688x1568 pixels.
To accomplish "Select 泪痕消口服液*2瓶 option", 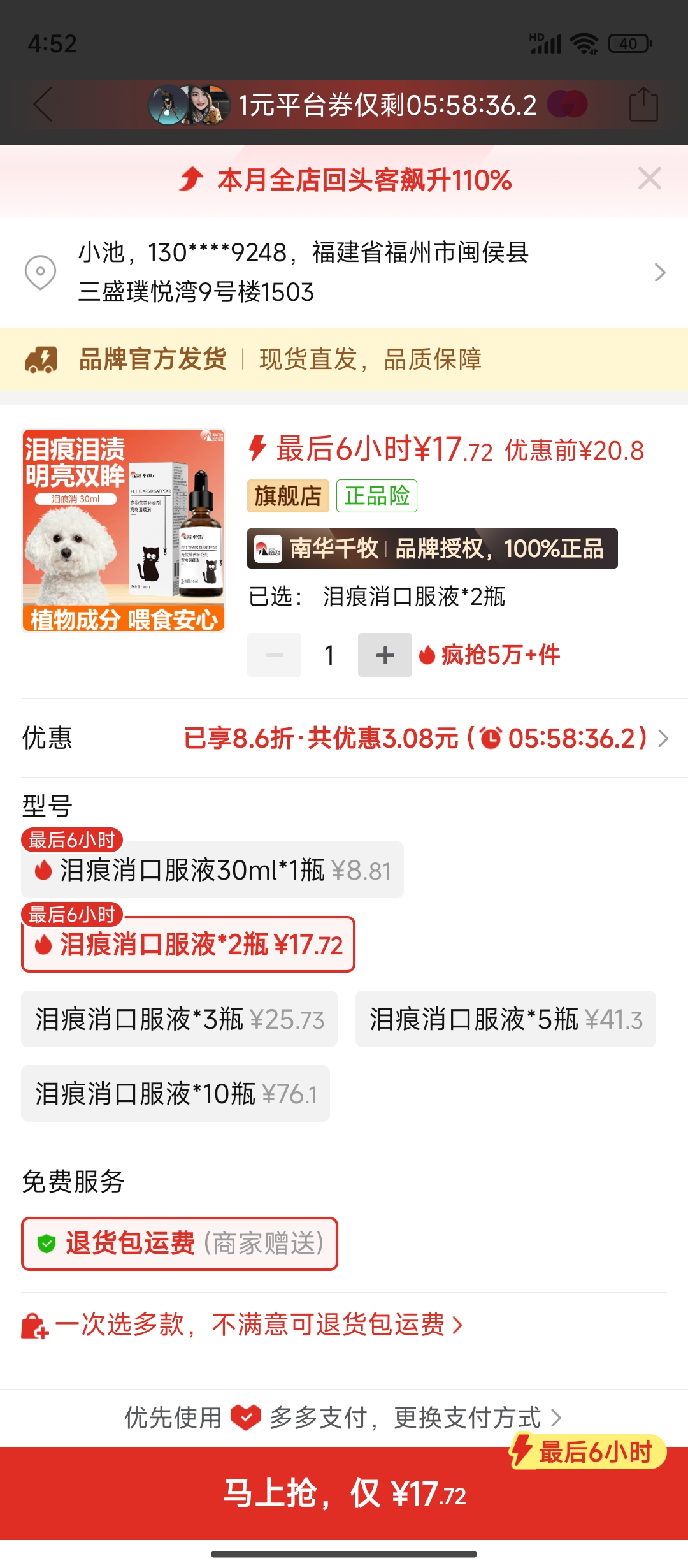I will [x=189, y=945].
